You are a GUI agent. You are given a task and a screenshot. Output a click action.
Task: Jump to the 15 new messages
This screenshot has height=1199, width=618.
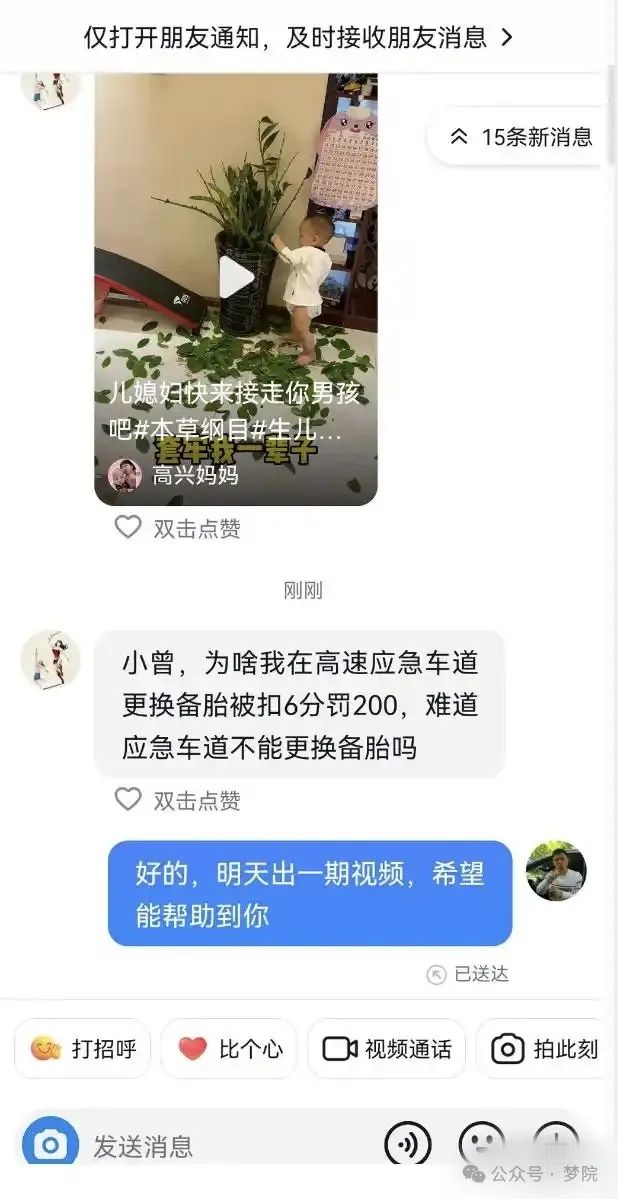point(520,137)
